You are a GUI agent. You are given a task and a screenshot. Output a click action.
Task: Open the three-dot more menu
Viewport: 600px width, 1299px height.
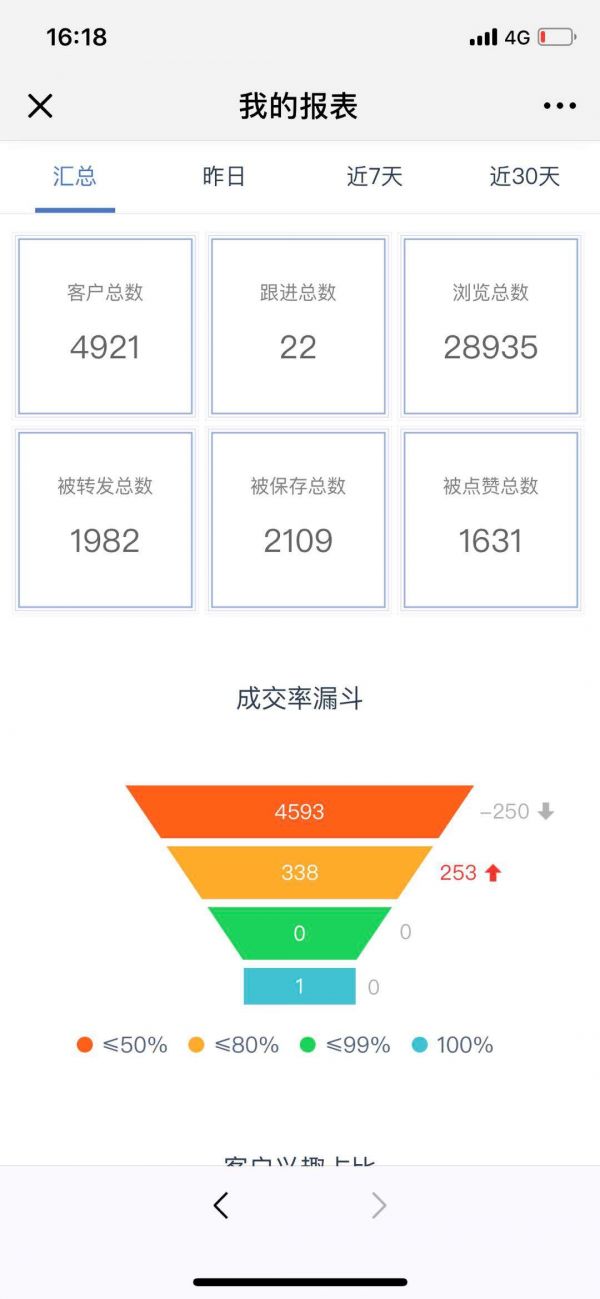(560, 106)
